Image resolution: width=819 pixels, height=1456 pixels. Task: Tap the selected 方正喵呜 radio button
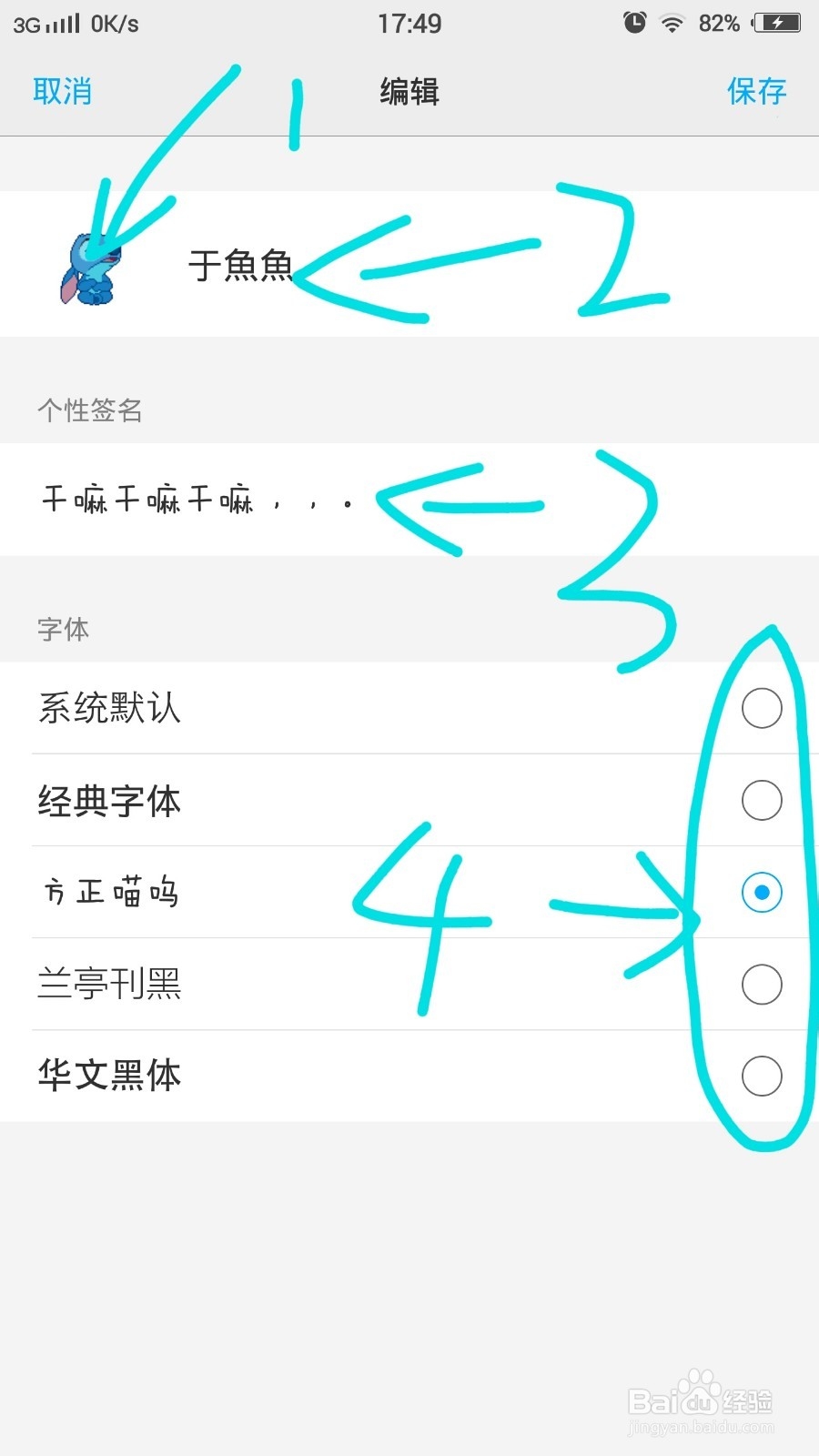pos(761,894)
